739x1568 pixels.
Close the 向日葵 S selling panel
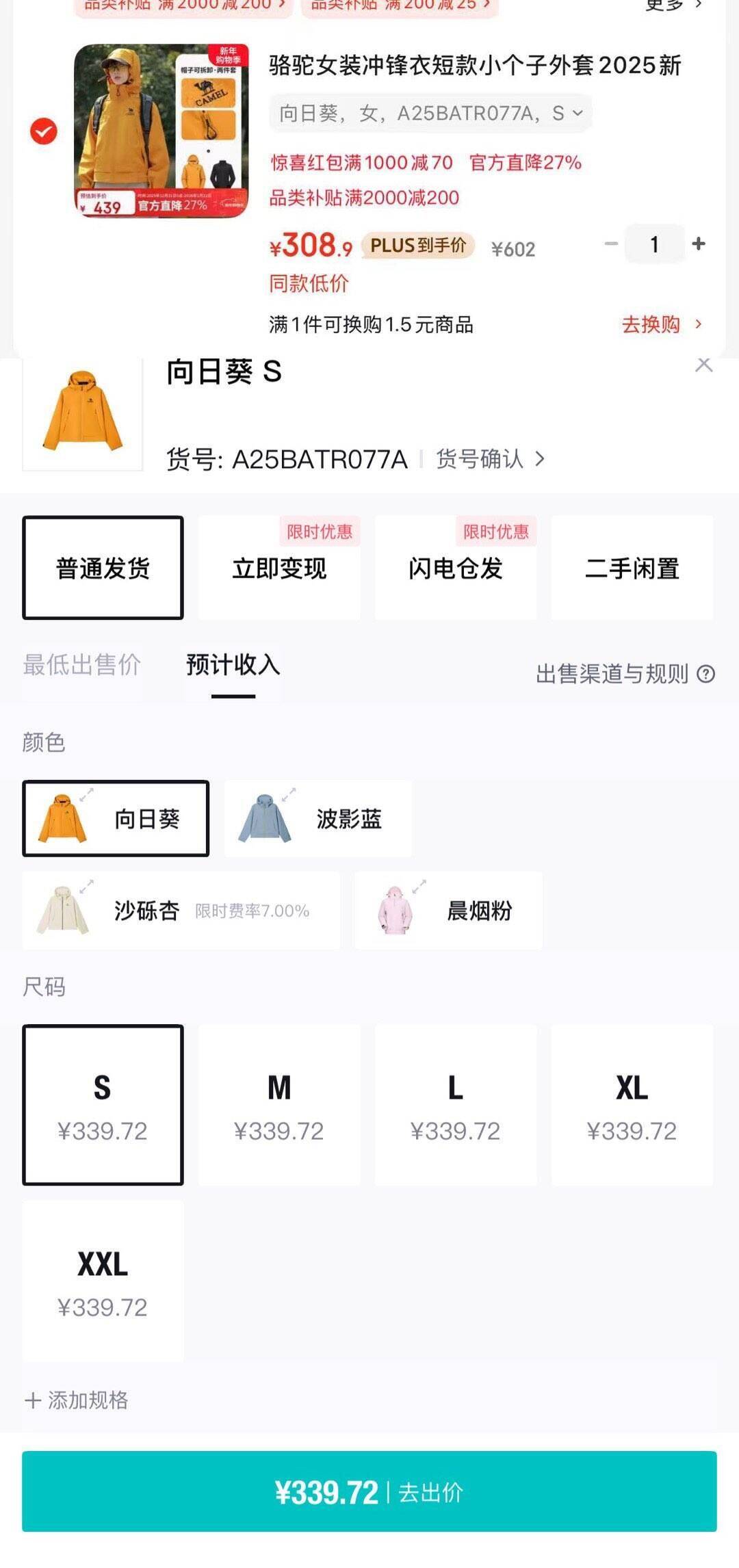(703, 365)
